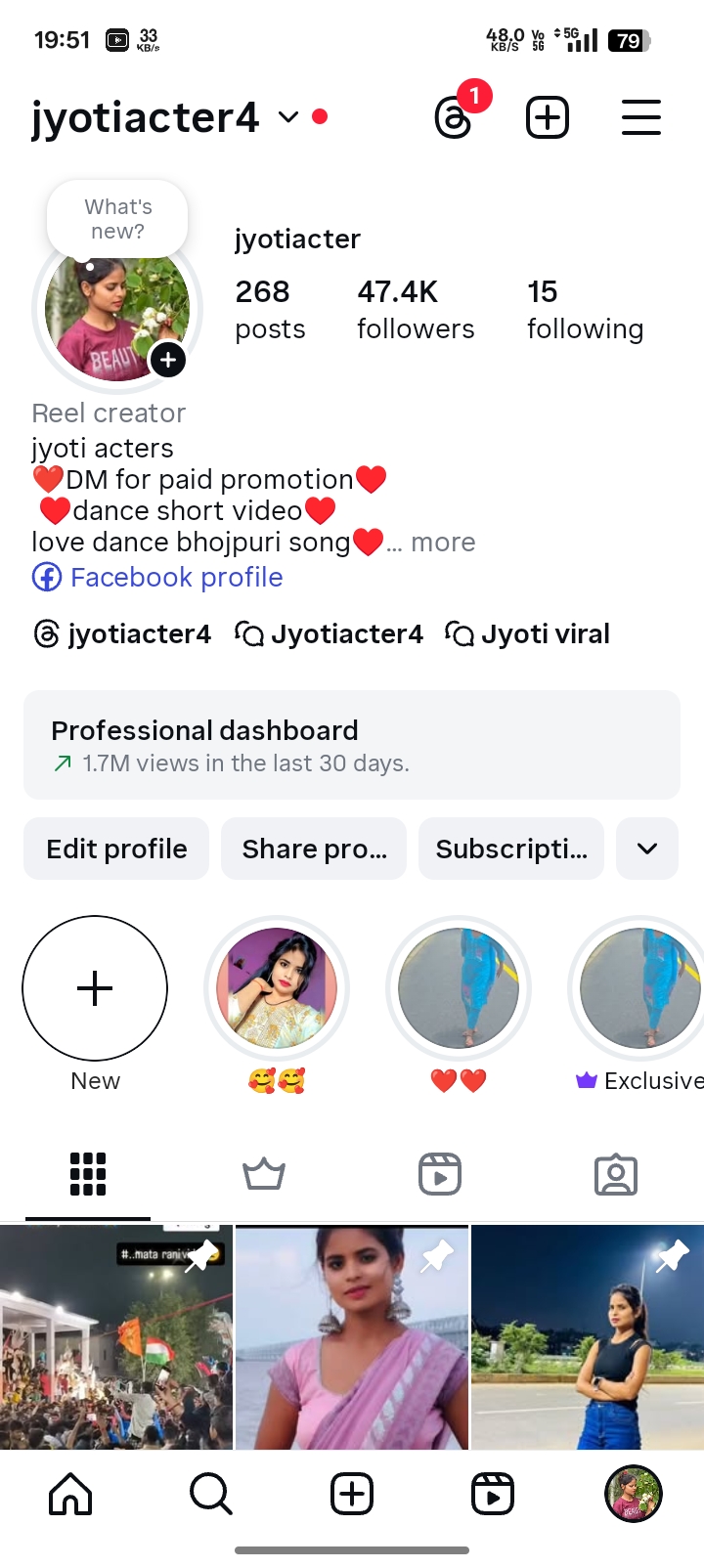Open the New story highlight circle

[95, 988]
